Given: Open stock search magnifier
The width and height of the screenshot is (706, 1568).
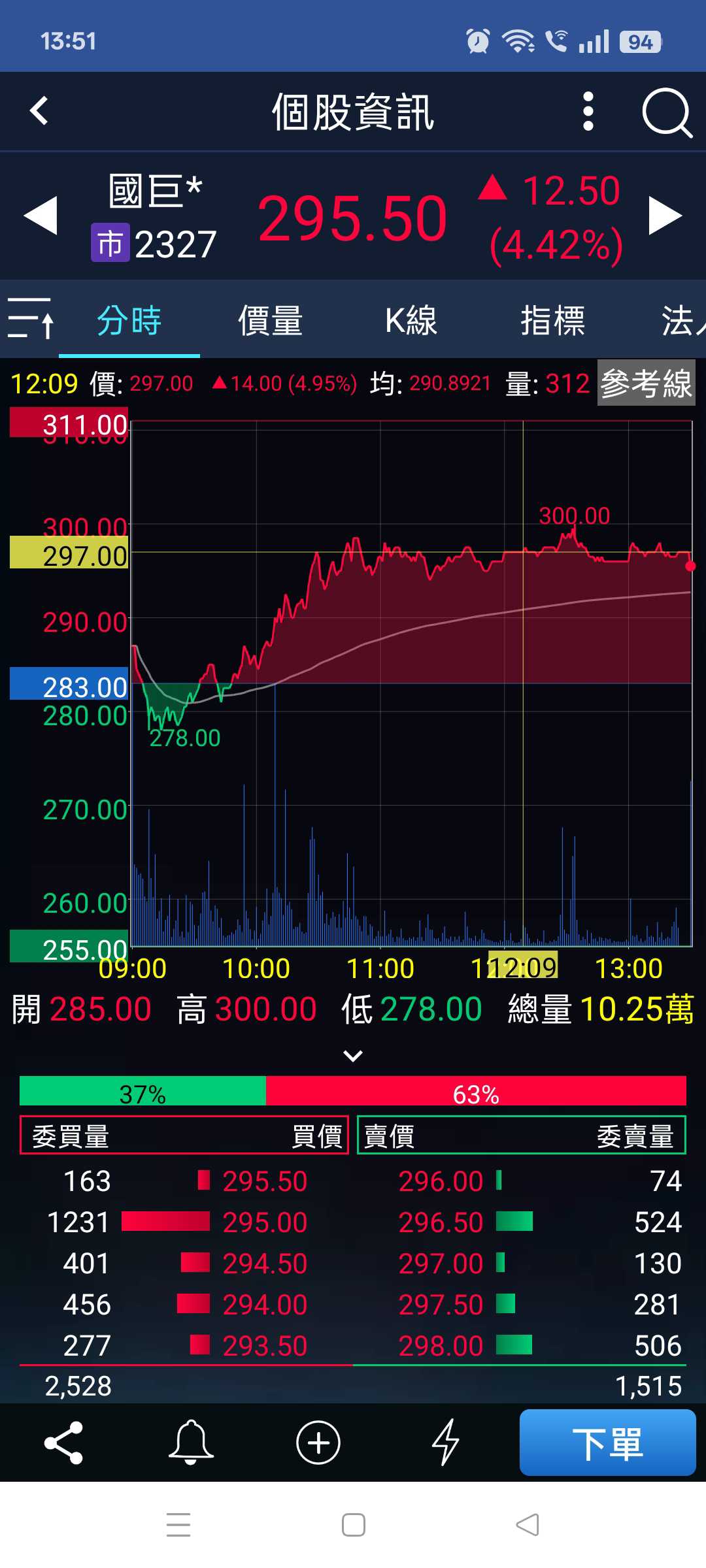Looking at the screenshot, I should tap(666, 113).
